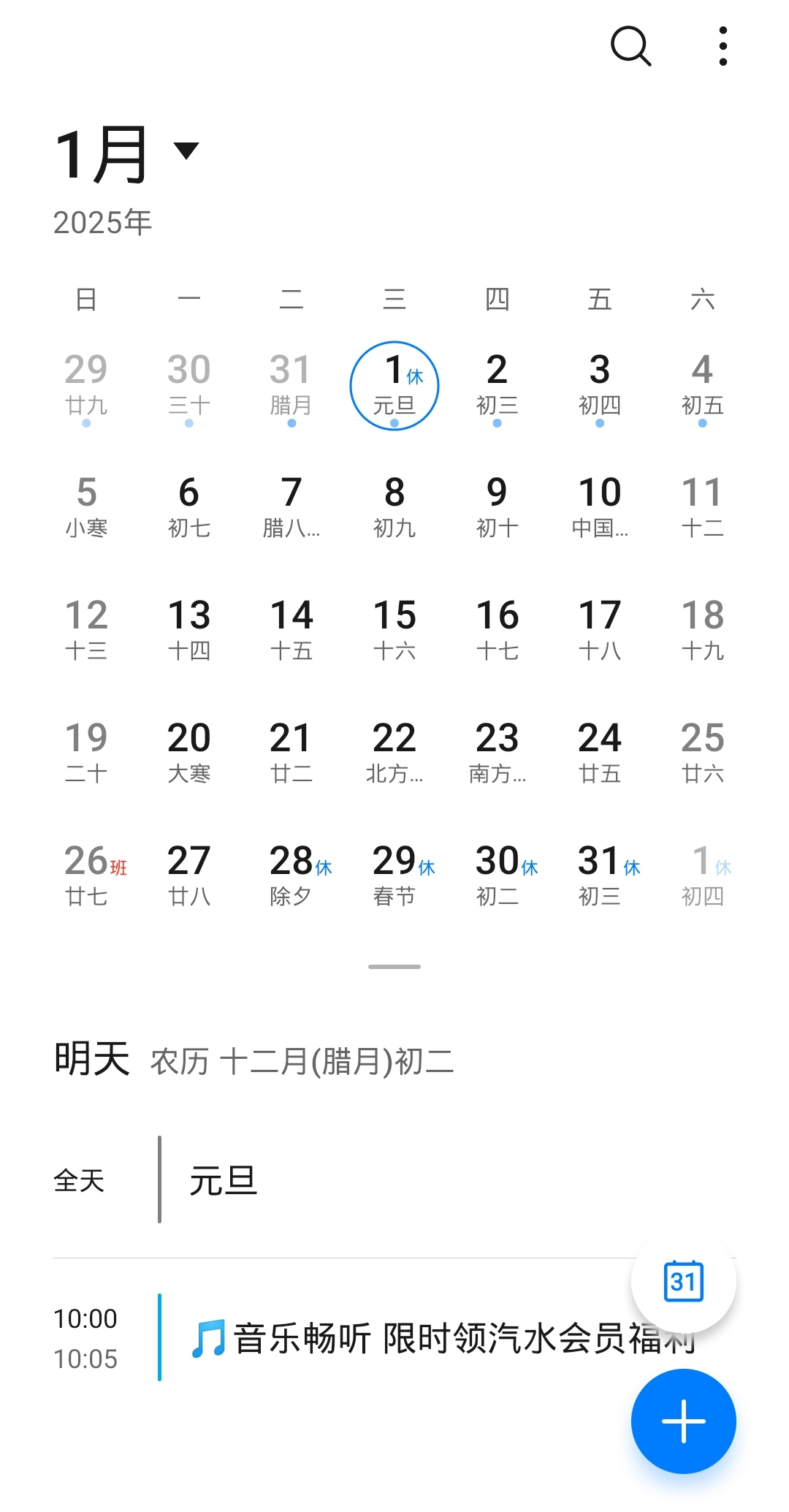This screenshot has height=1512, width=789.
Task: Select January 26 marked 班
Action: [88, 874]
